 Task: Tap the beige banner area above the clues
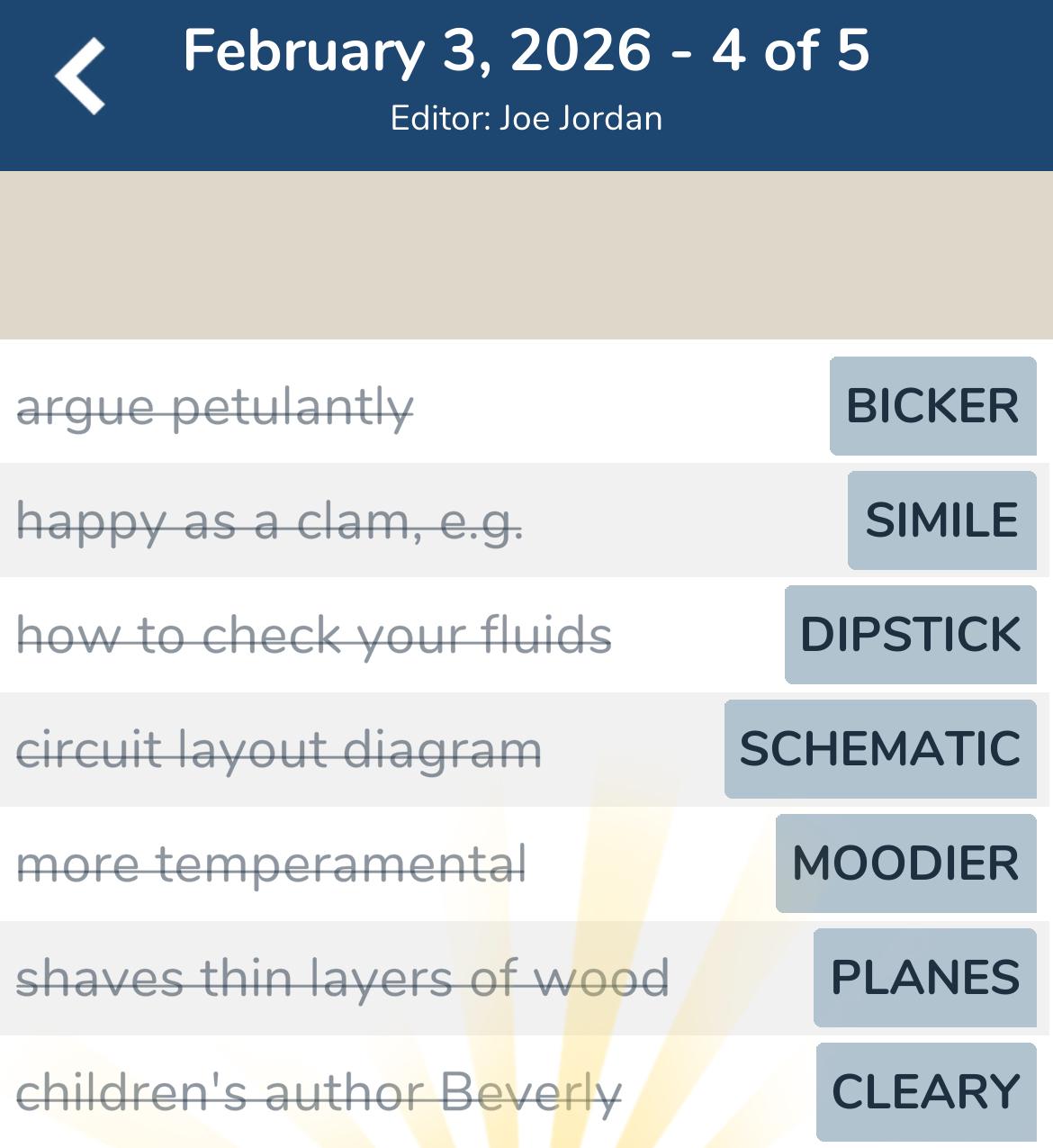click(526, 252)
